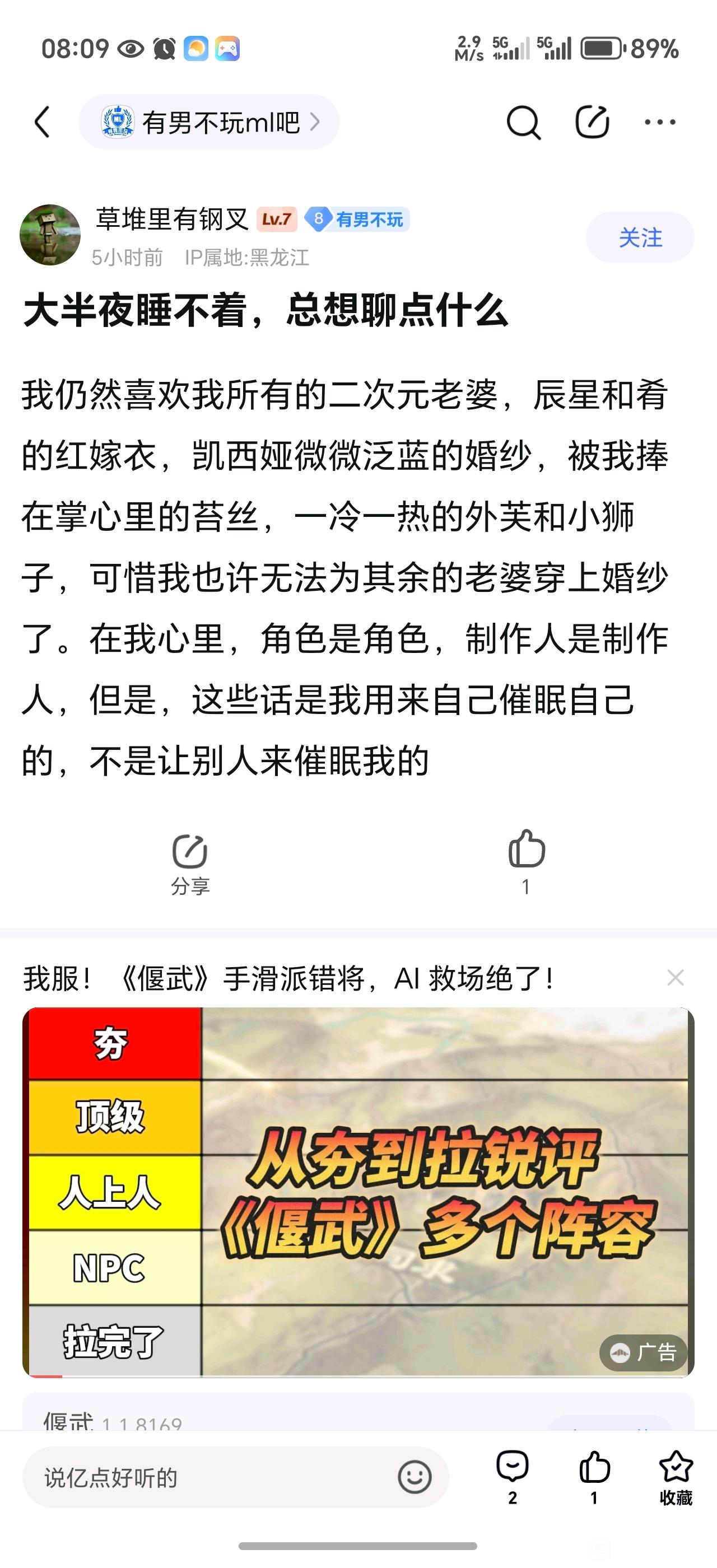Open the emoji picker in the comment bar

(415, 1477)
